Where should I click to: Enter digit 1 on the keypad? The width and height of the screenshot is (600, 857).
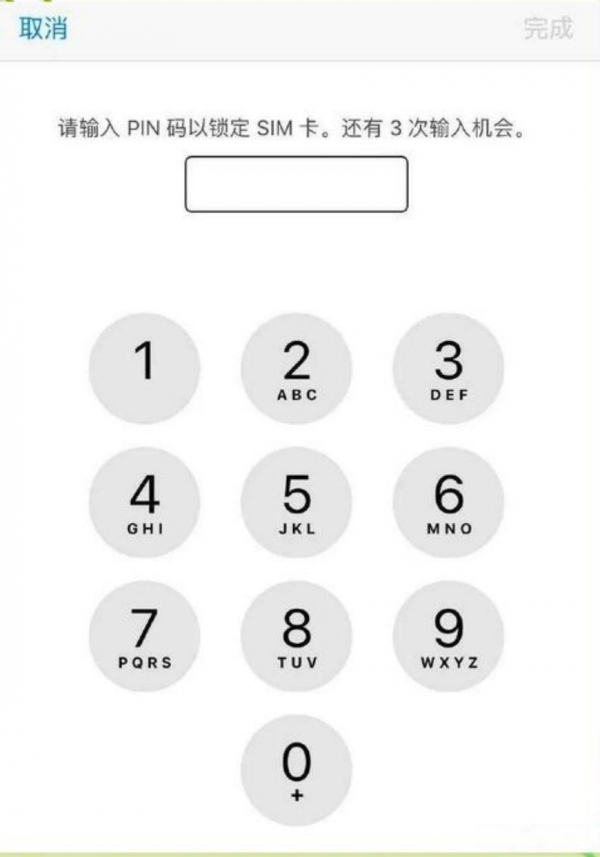coord(144,369)
